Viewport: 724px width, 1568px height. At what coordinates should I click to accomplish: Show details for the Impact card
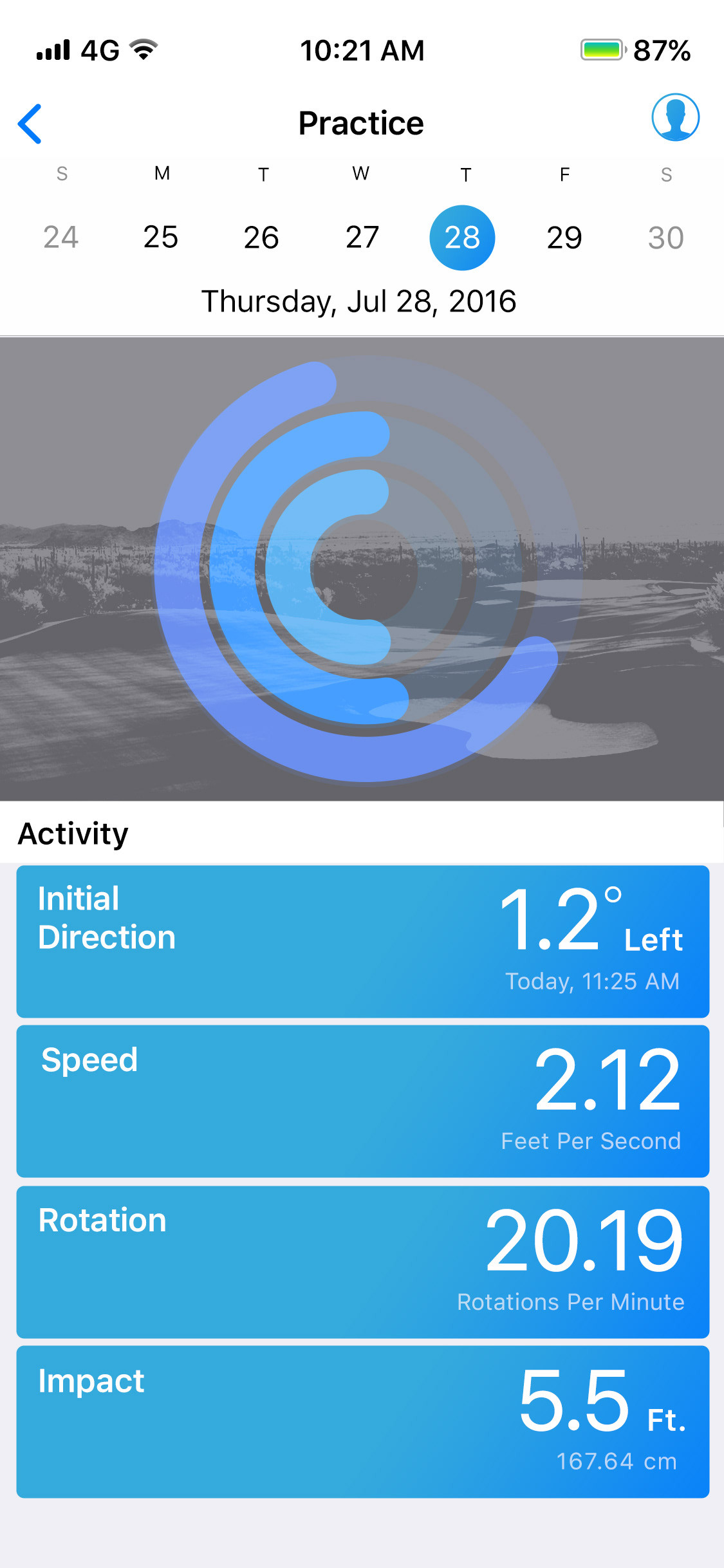[363, 1421]
